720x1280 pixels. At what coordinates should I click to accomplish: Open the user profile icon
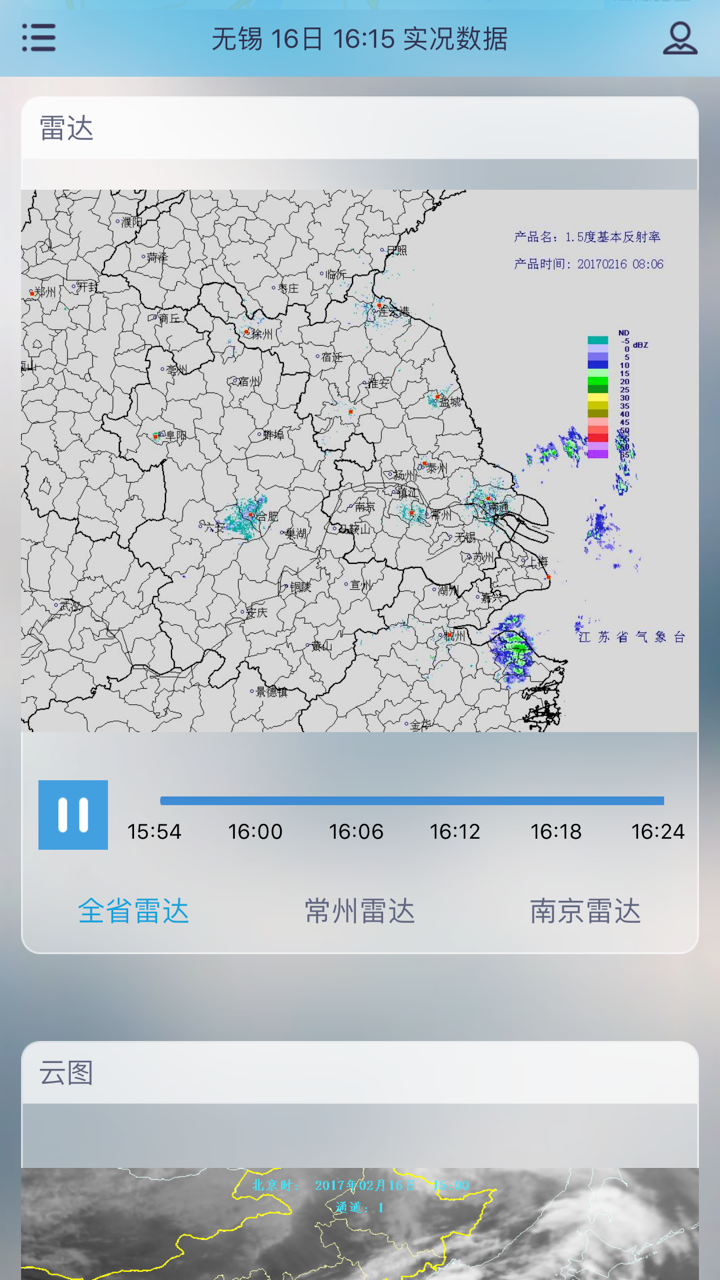681,39
